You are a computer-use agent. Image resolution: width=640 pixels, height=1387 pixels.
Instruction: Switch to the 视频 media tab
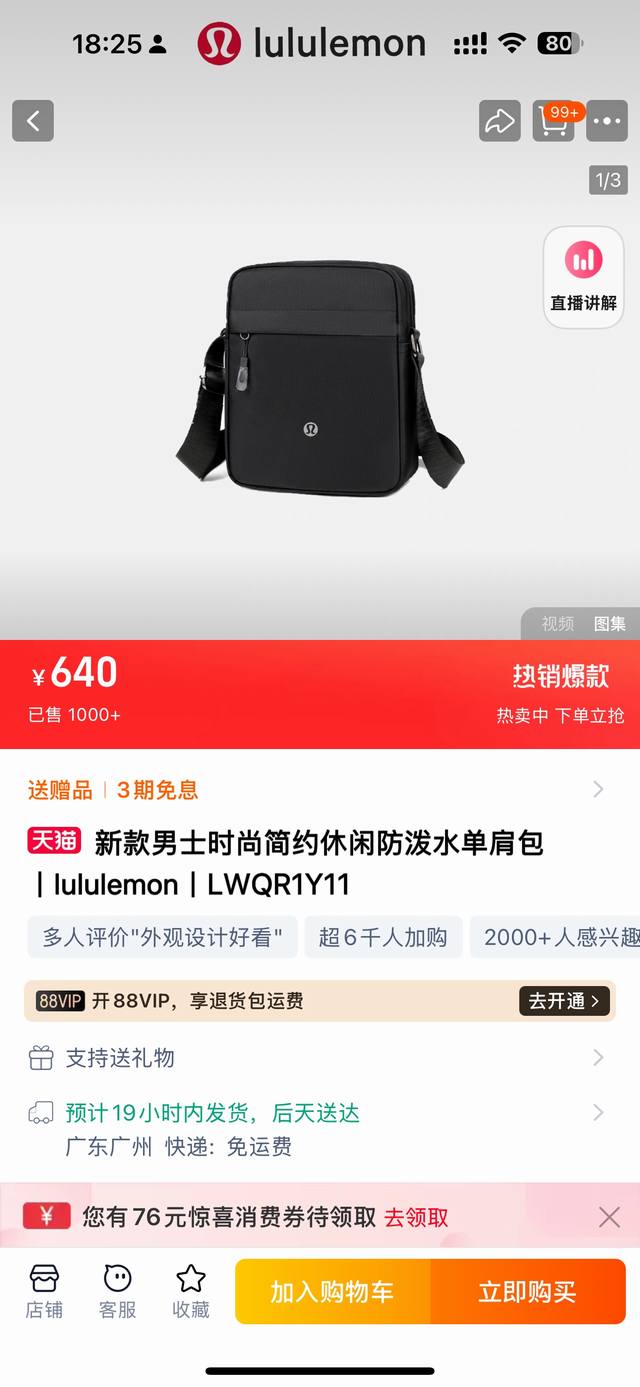click(558, 624)
